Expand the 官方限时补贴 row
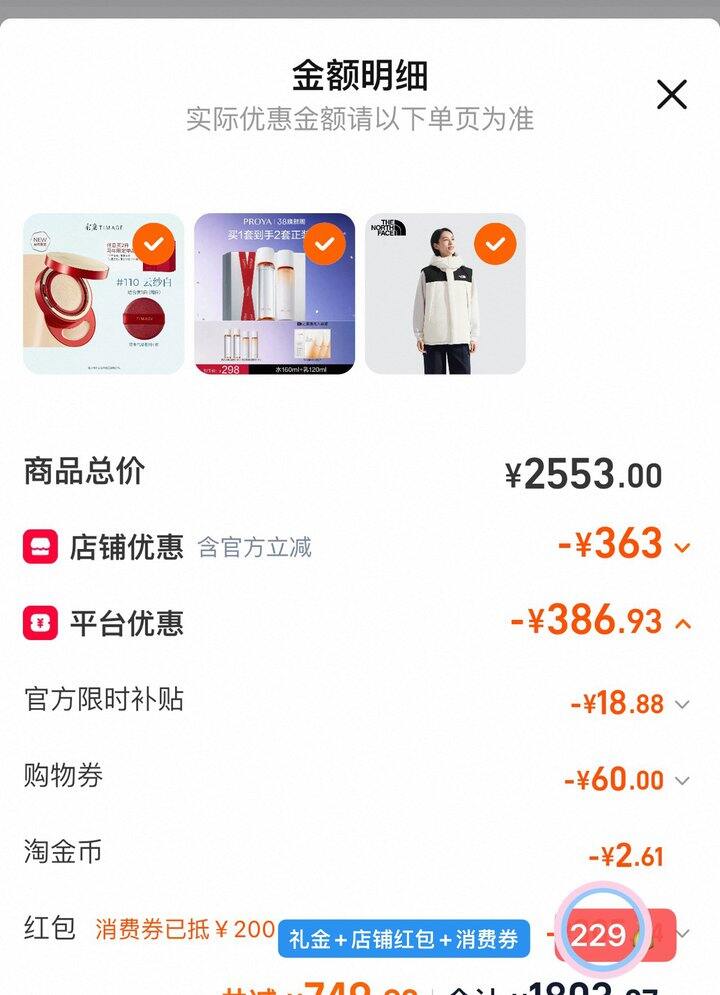This screenshot has width=720, height=995. click(682, 704)
